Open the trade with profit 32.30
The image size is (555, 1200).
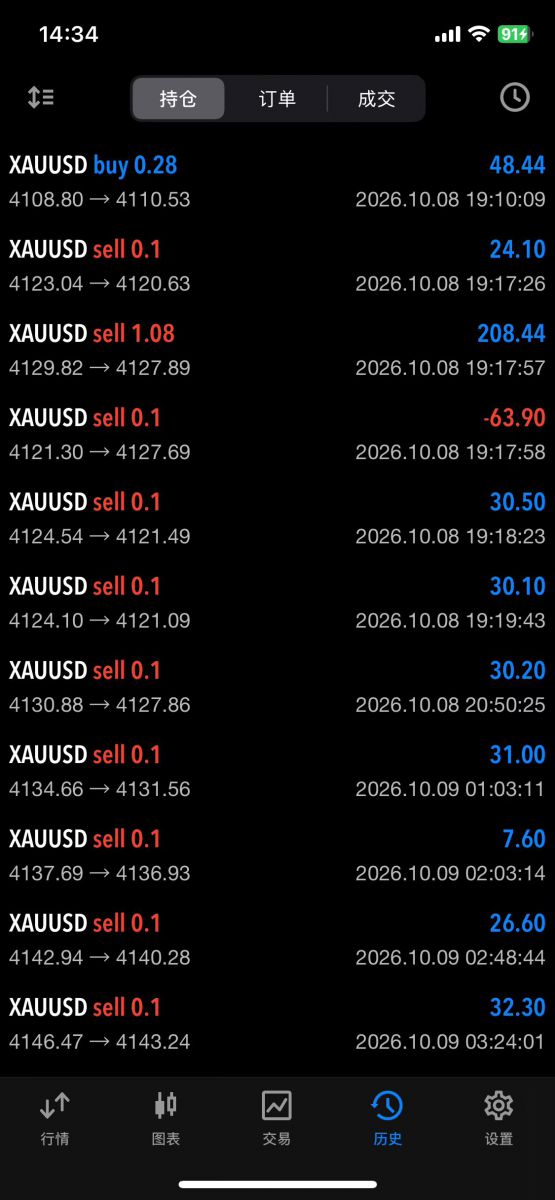277,1024
